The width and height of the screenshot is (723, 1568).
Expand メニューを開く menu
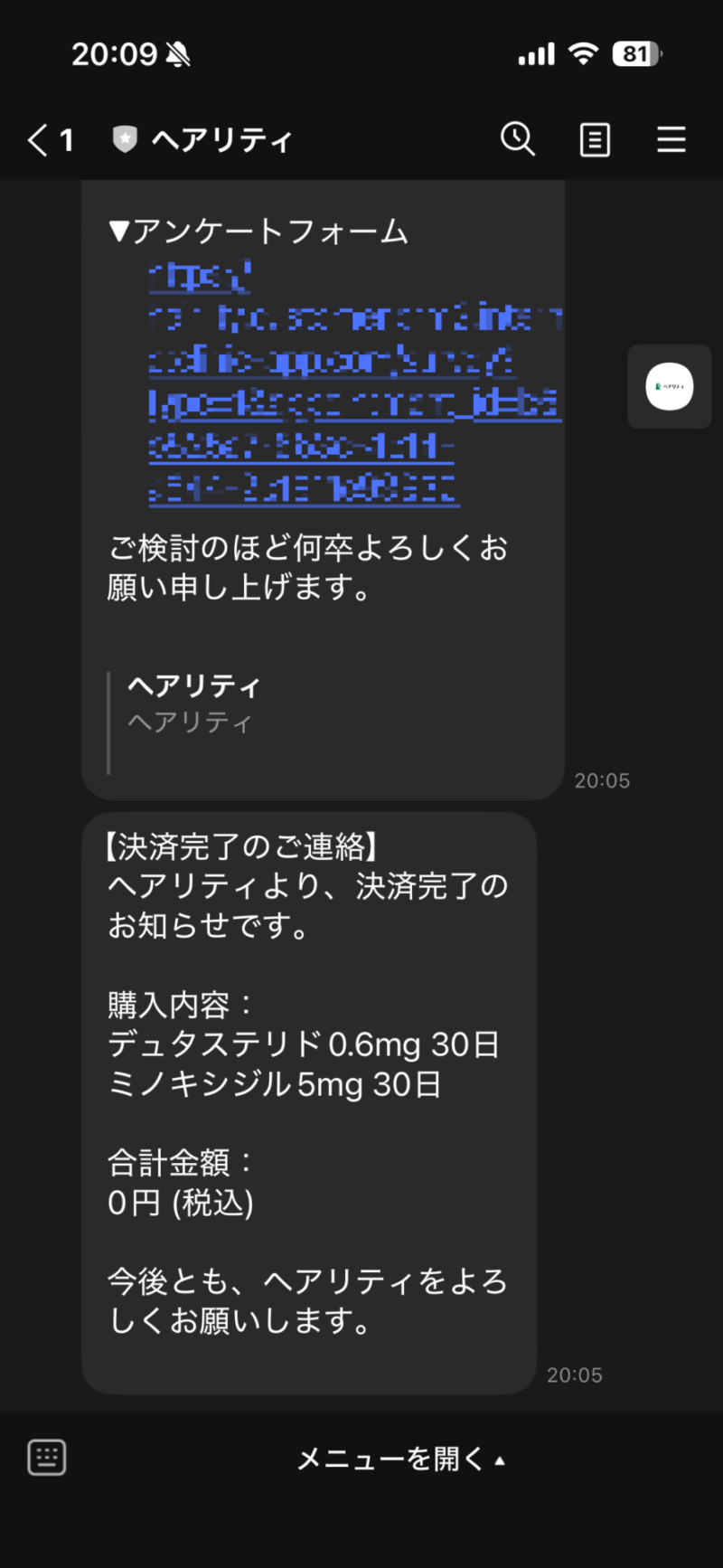(x=402, y=1459)
